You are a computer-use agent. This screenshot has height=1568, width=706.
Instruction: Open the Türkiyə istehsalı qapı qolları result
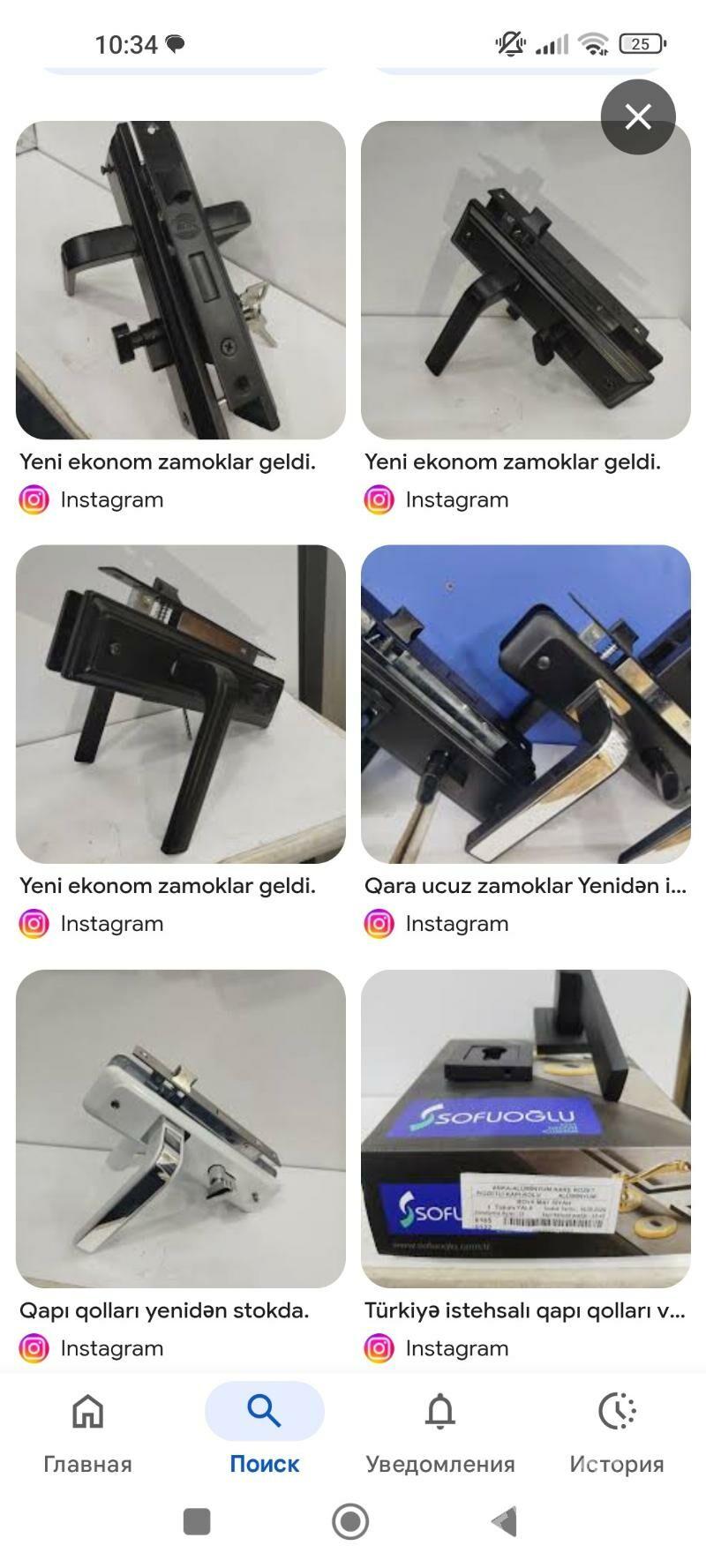(525, 1128)
